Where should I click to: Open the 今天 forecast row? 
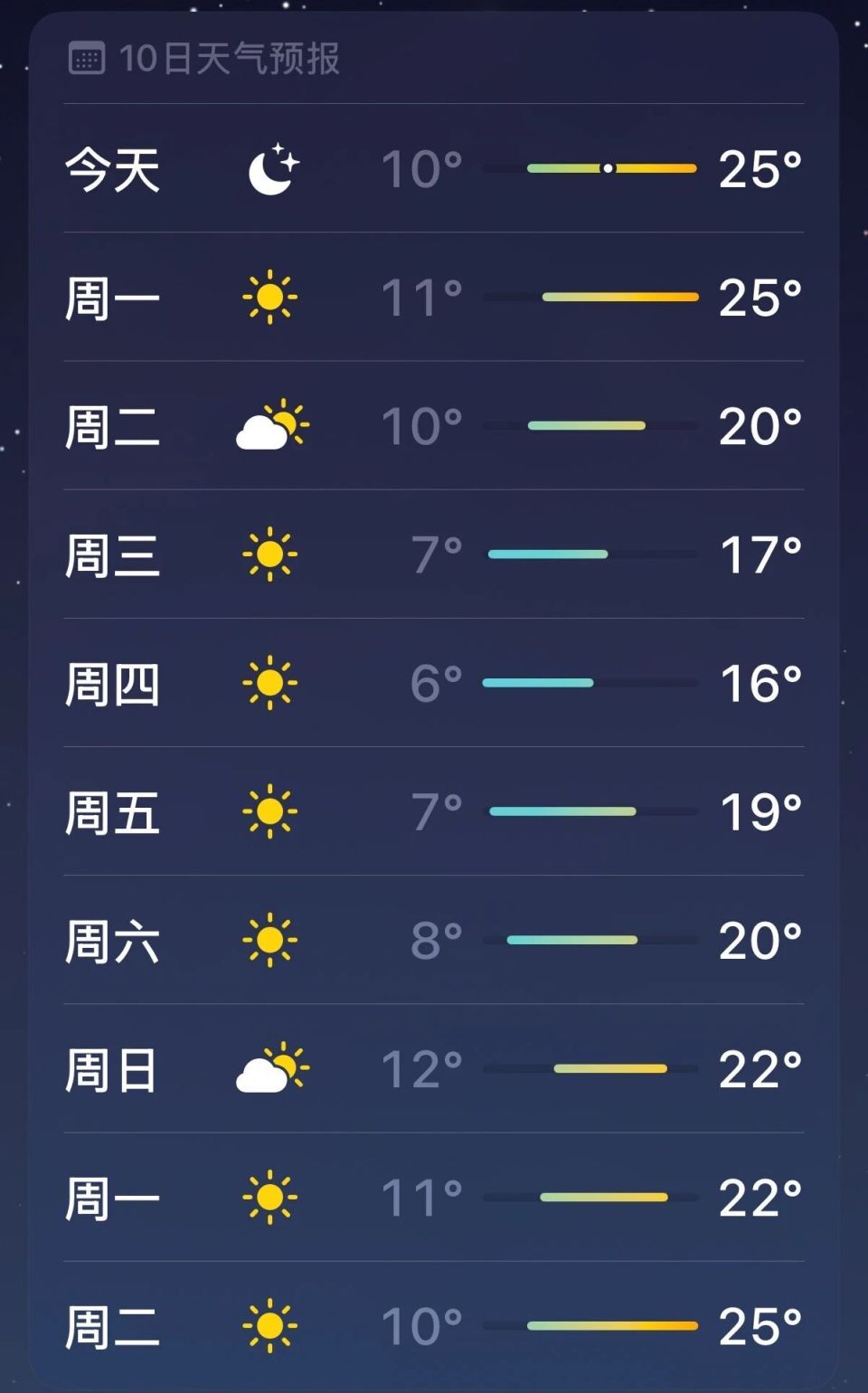tap(434, 170)
